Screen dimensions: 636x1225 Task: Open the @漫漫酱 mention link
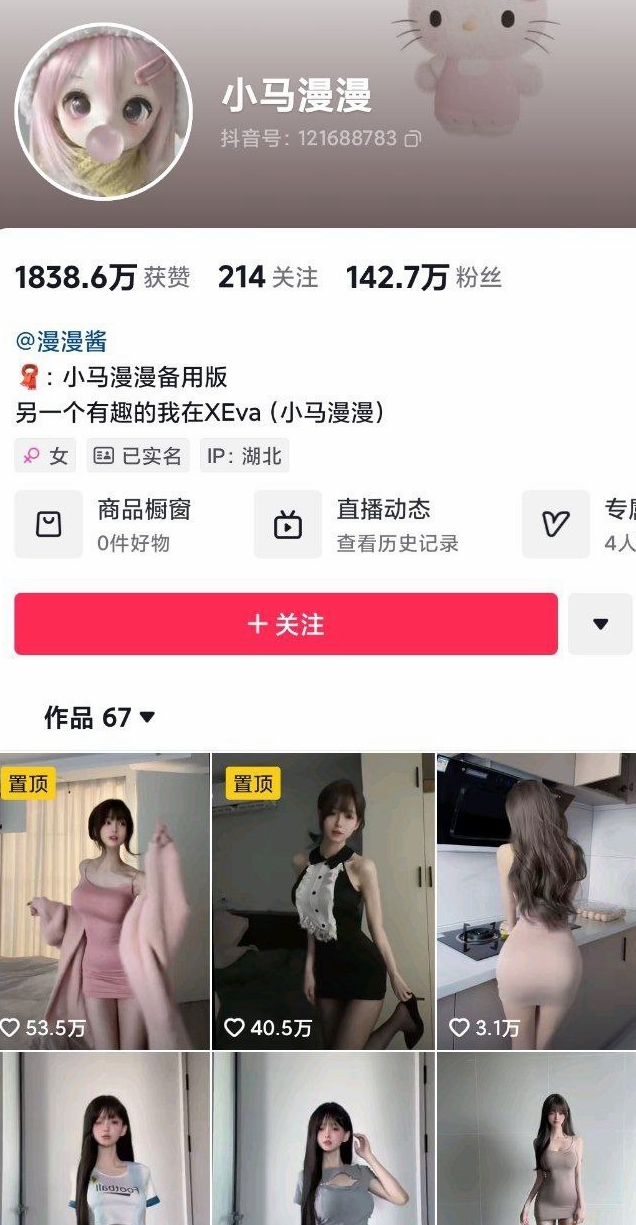coord(61,341)
